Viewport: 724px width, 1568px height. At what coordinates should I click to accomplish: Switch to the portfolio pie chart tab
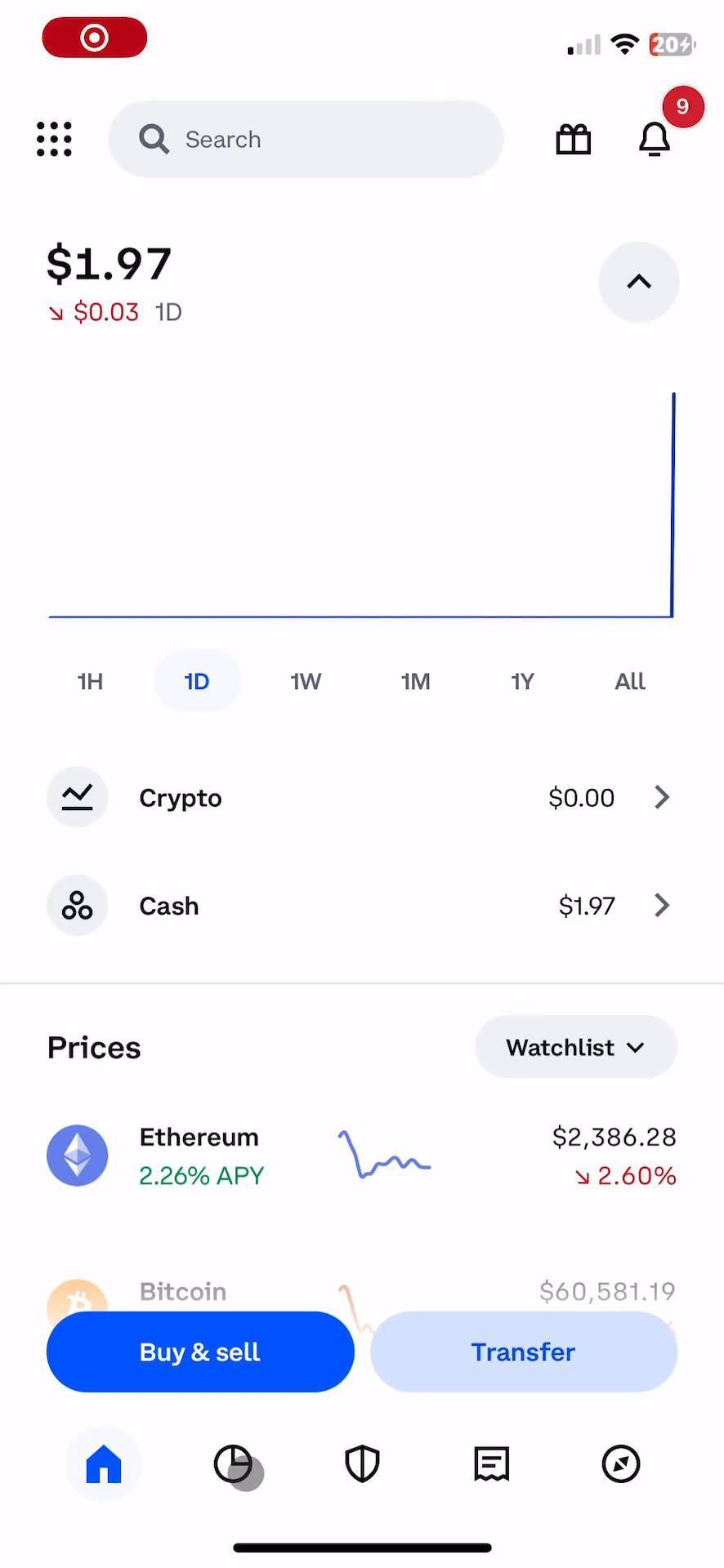(x=233, y=1463)
